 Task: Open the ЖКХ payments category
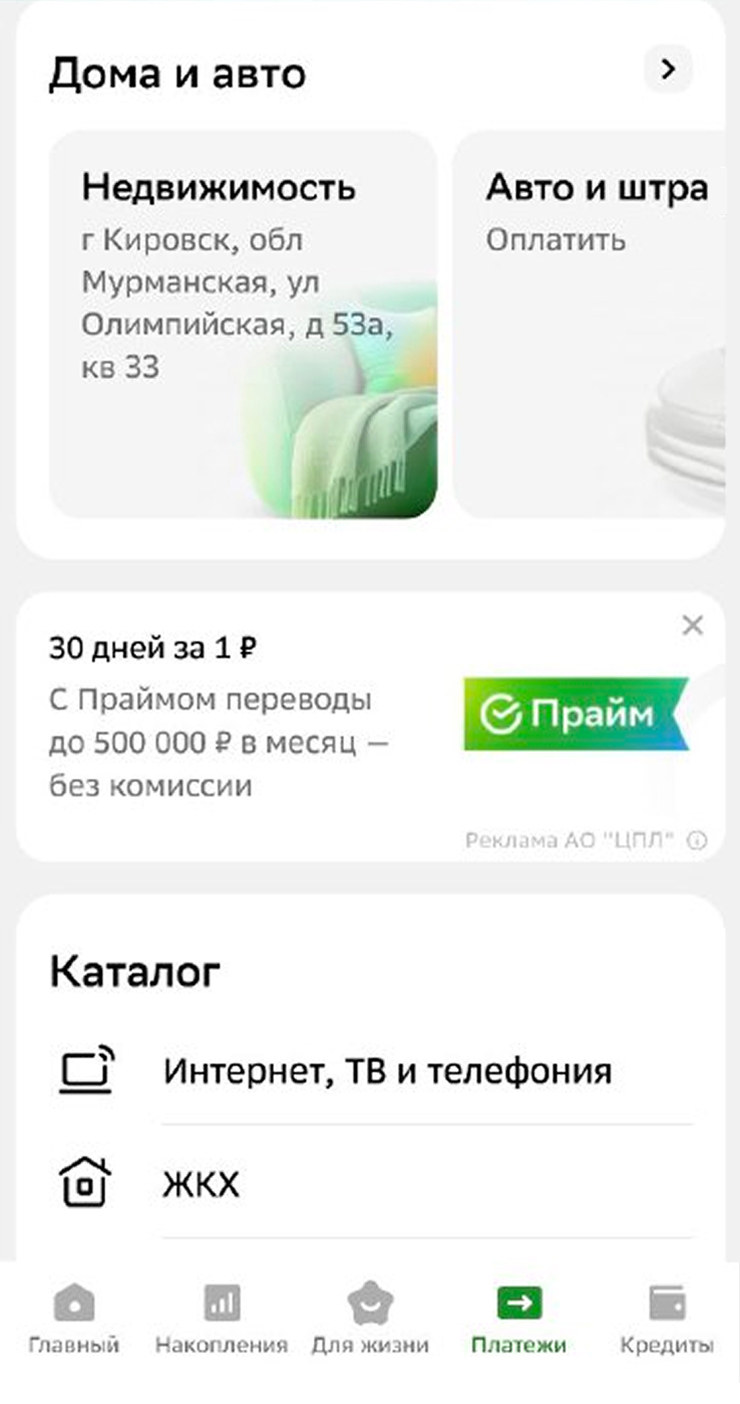(202, 1186)
